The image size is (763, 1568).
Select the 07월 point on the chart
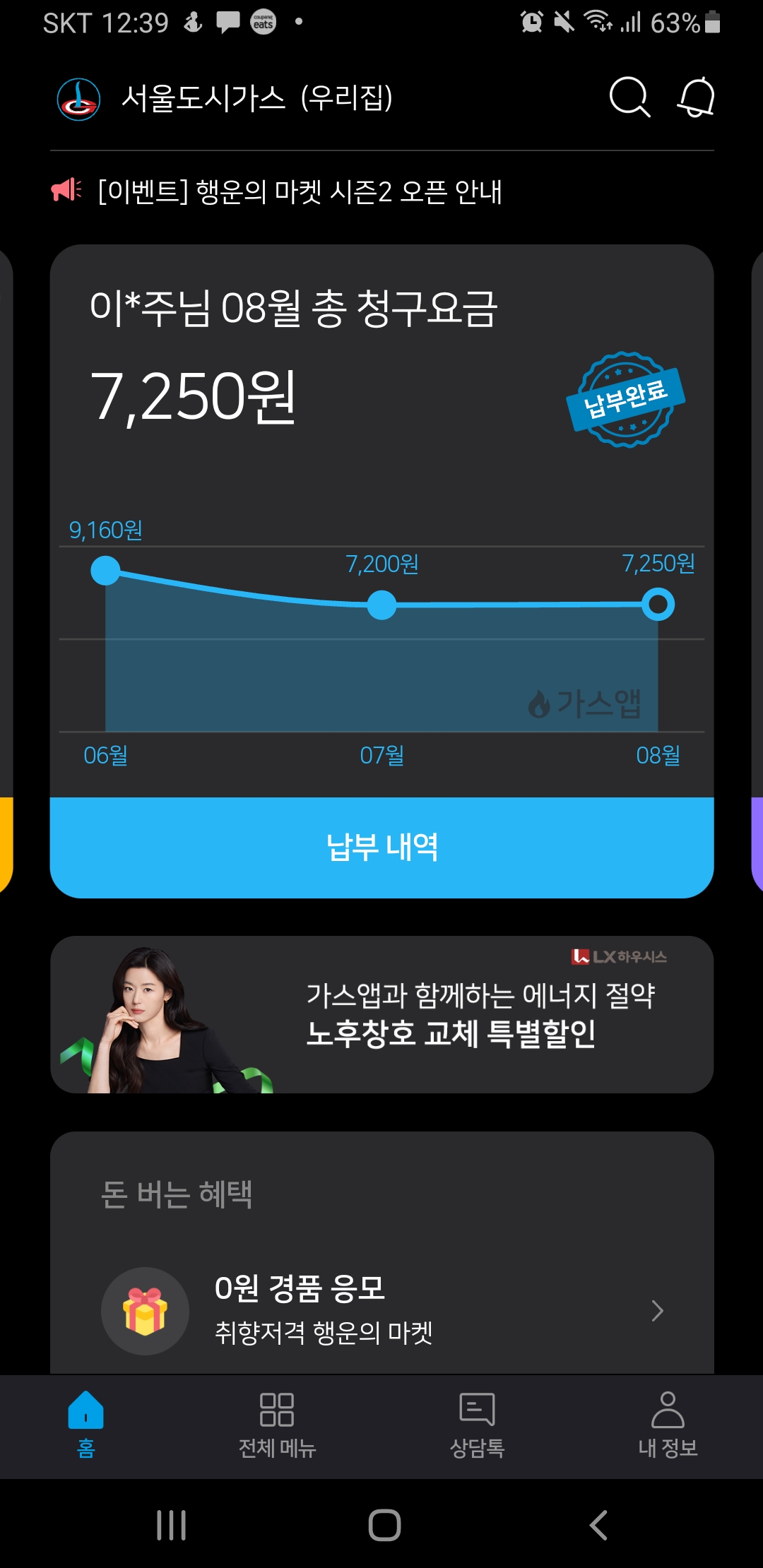coord(382,605)
